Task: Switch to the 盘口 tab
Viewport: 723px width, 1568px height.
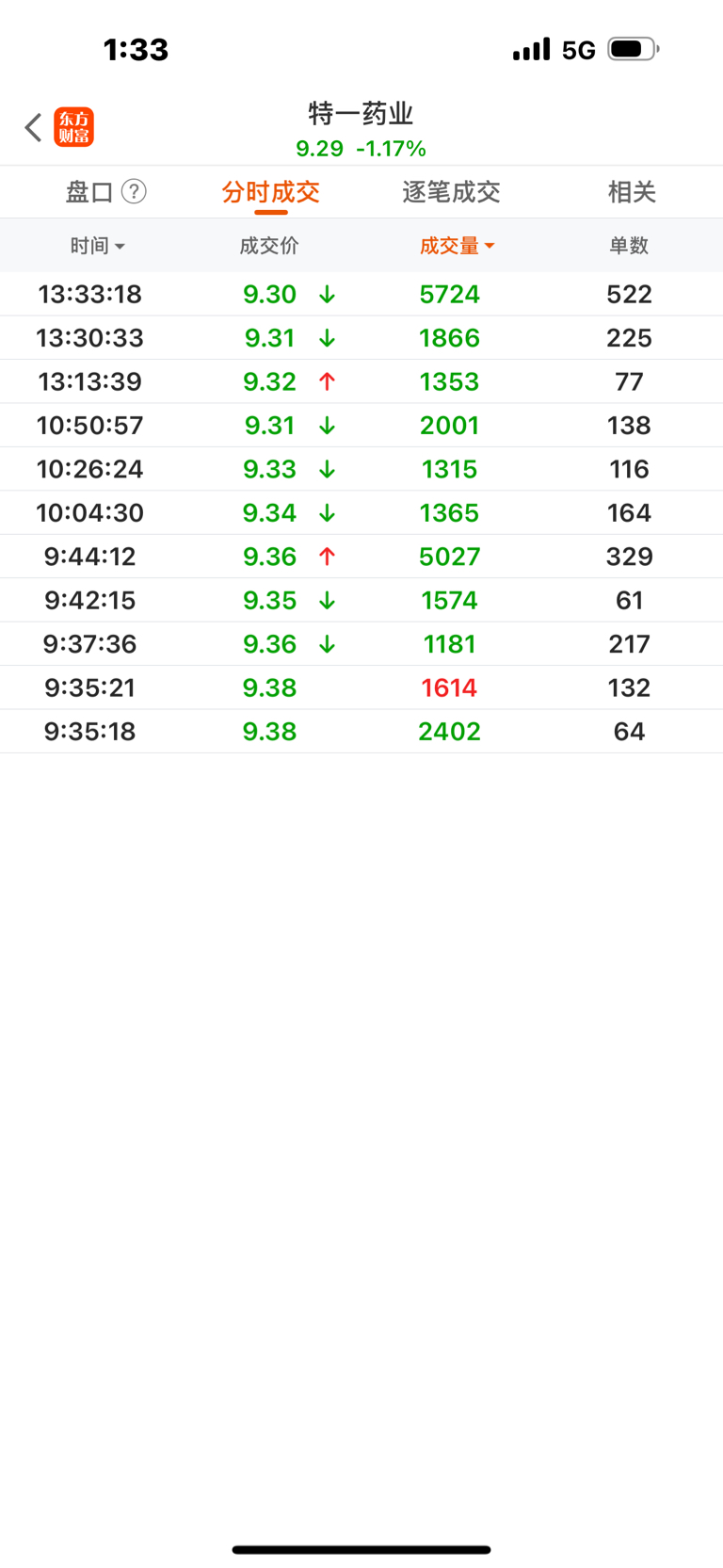Action: tap(89, 192)
